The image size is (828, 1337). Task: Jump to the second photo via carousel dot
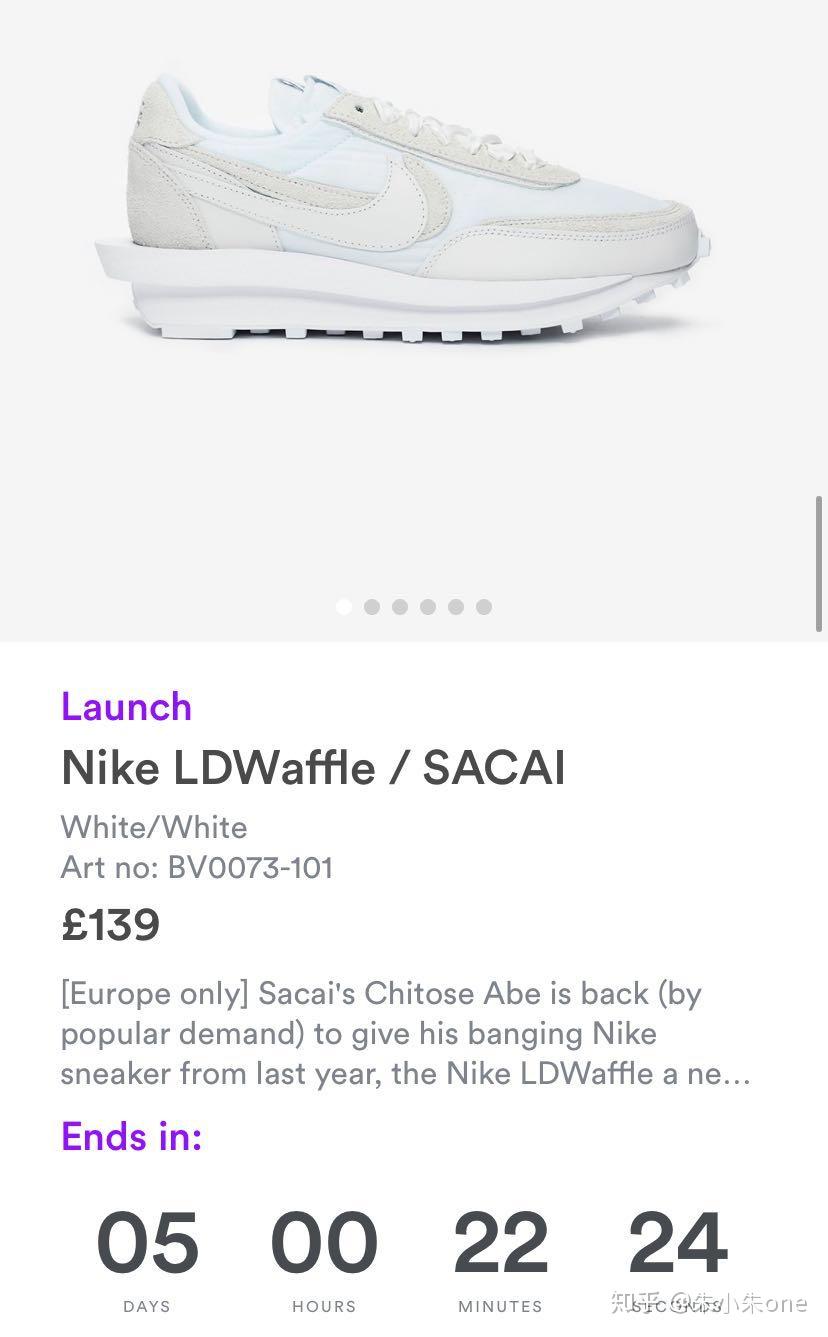pyautogui.click(x=372, y=606)
